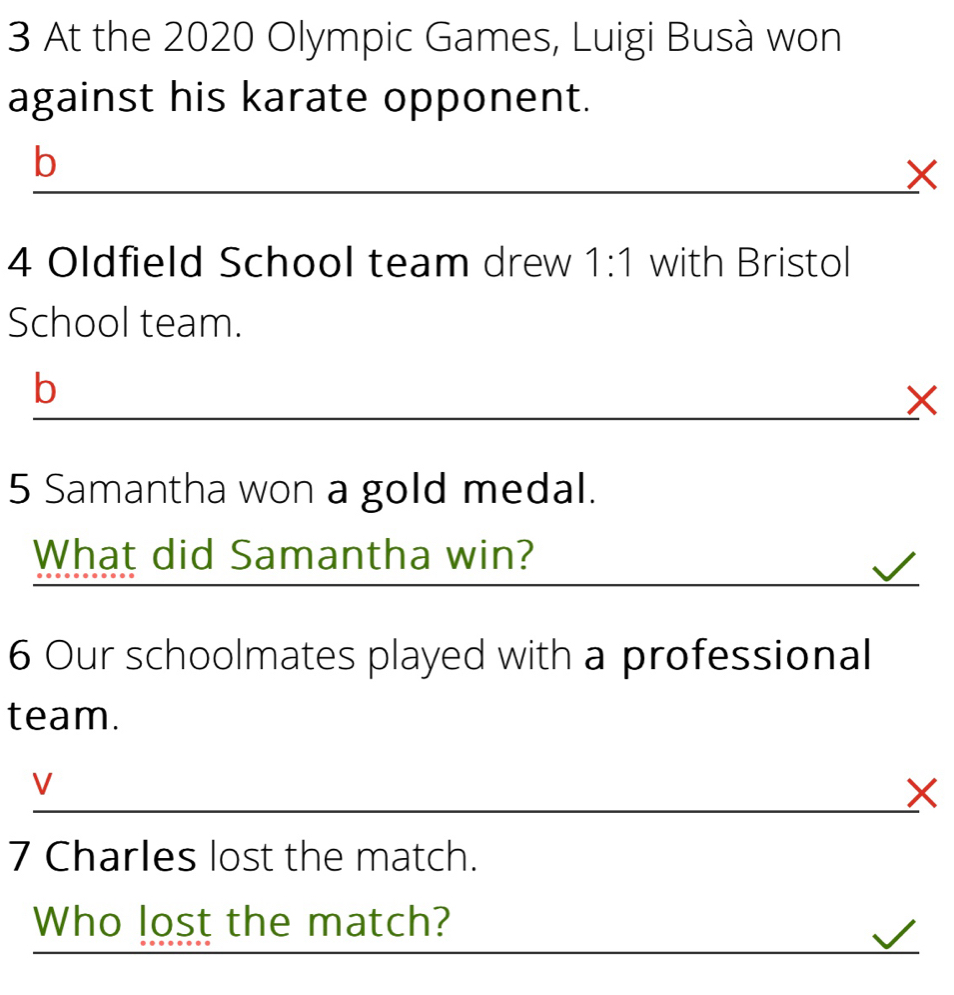Edit the answer field for question 3
The width and height of the screenshot is (954, 995).
coord(460,166)
